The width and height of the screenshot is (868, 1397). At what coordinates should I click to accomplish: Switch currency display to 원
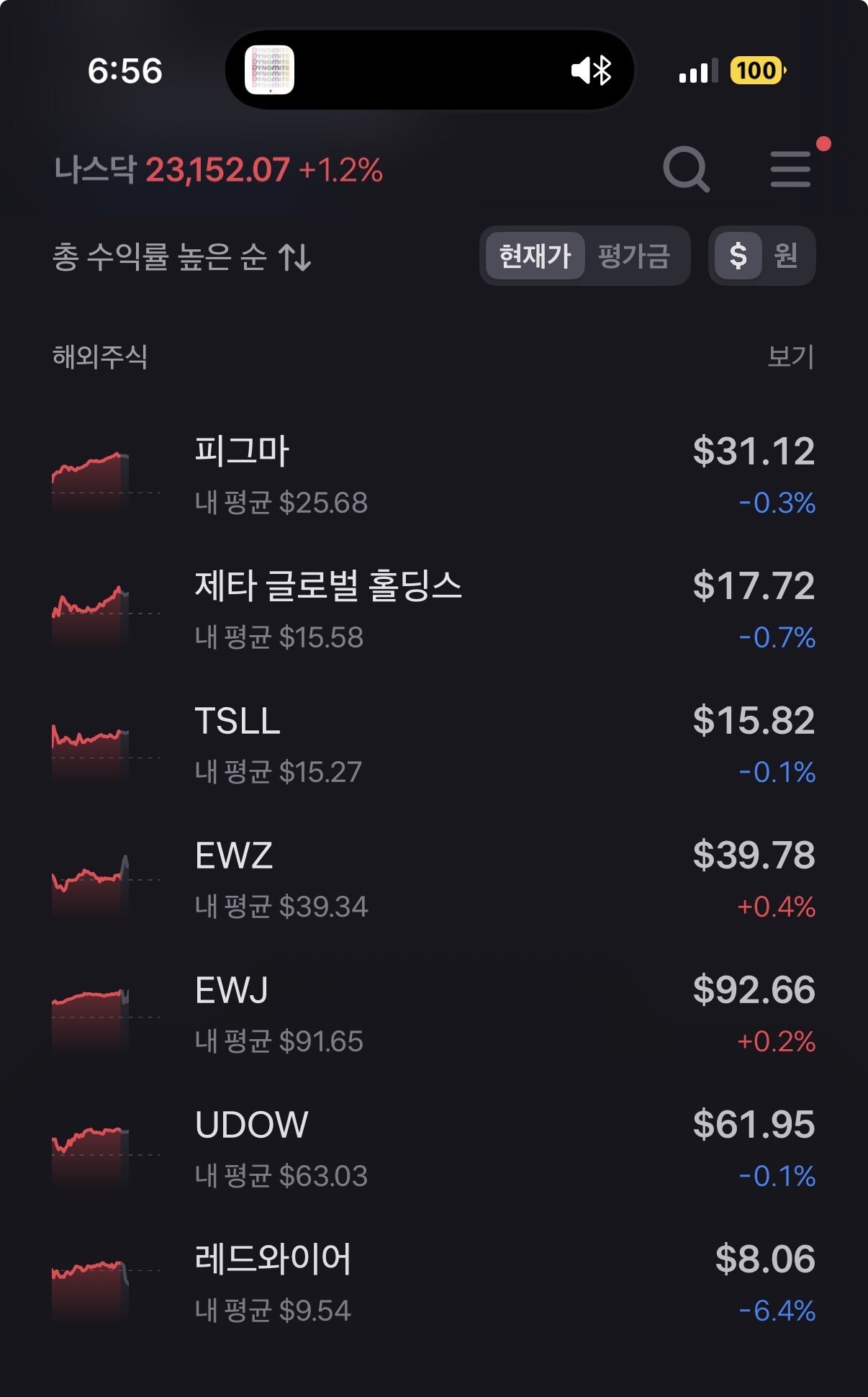[x=786, y=256]
